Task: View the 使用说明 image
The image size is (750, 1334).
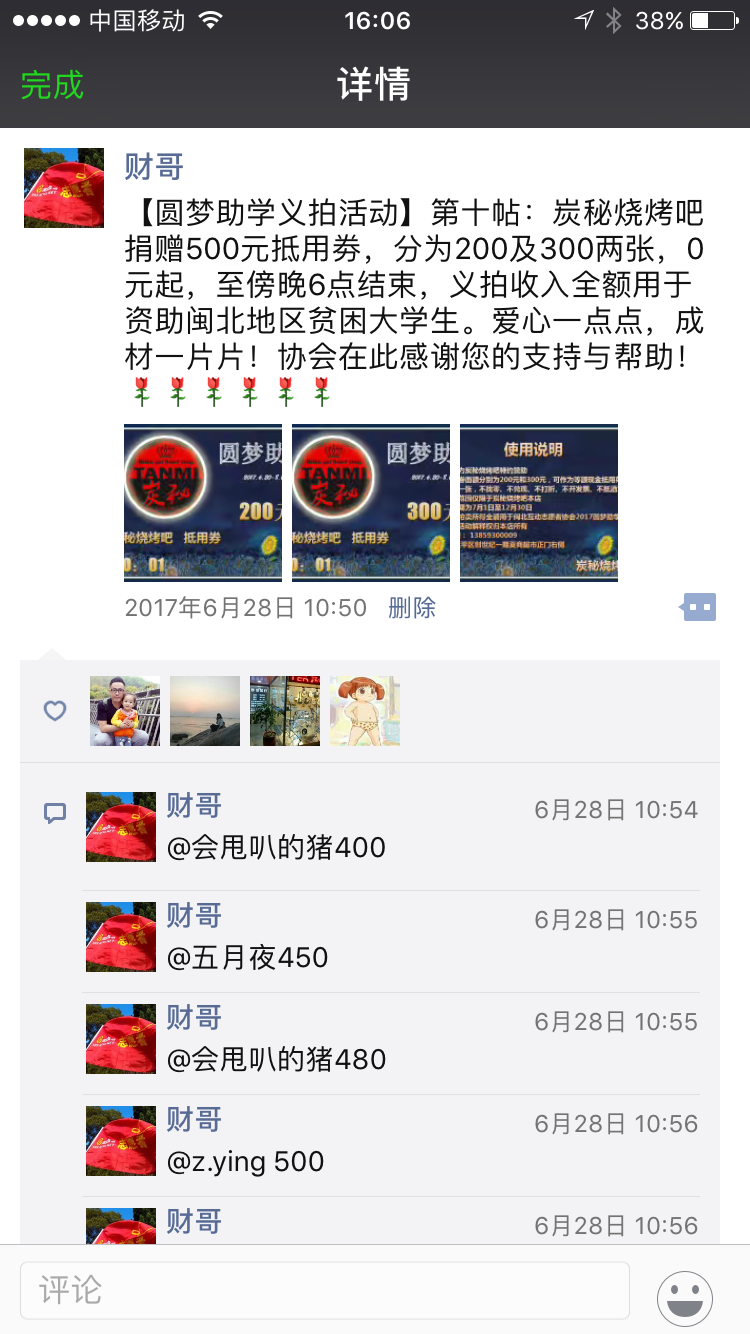Action: (539, 502)
